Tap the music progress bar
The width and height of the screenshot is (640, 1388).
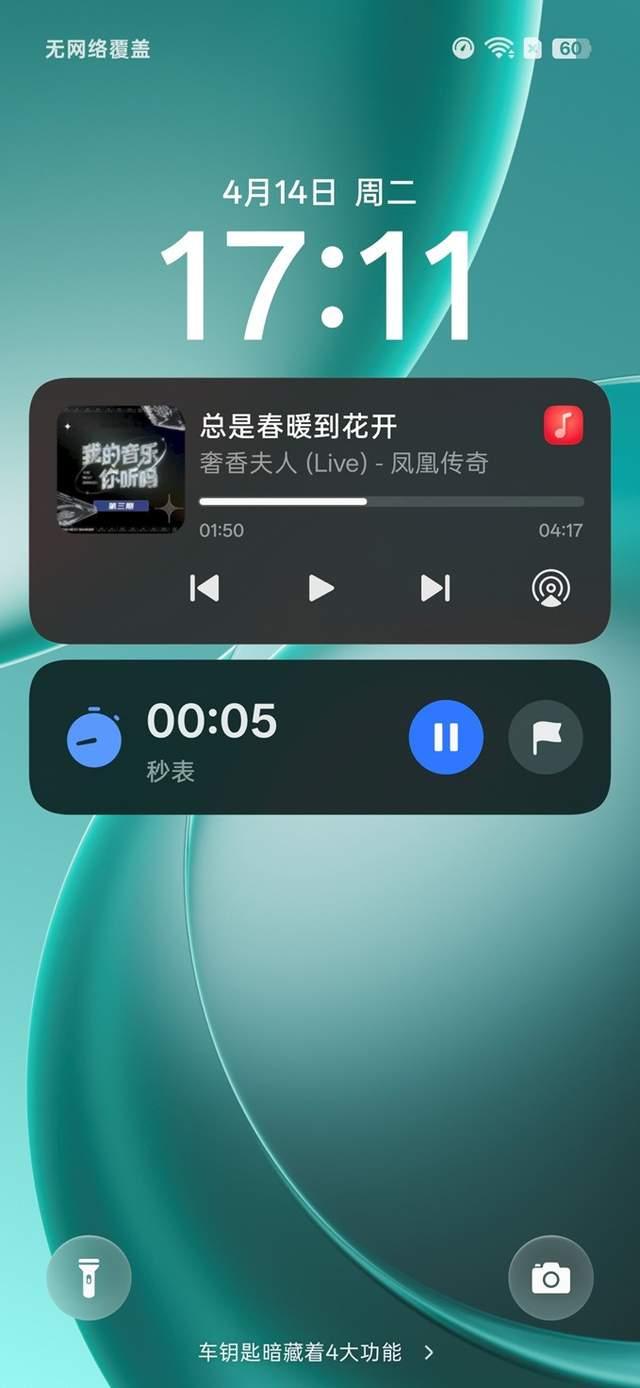(x=391, y=501)
